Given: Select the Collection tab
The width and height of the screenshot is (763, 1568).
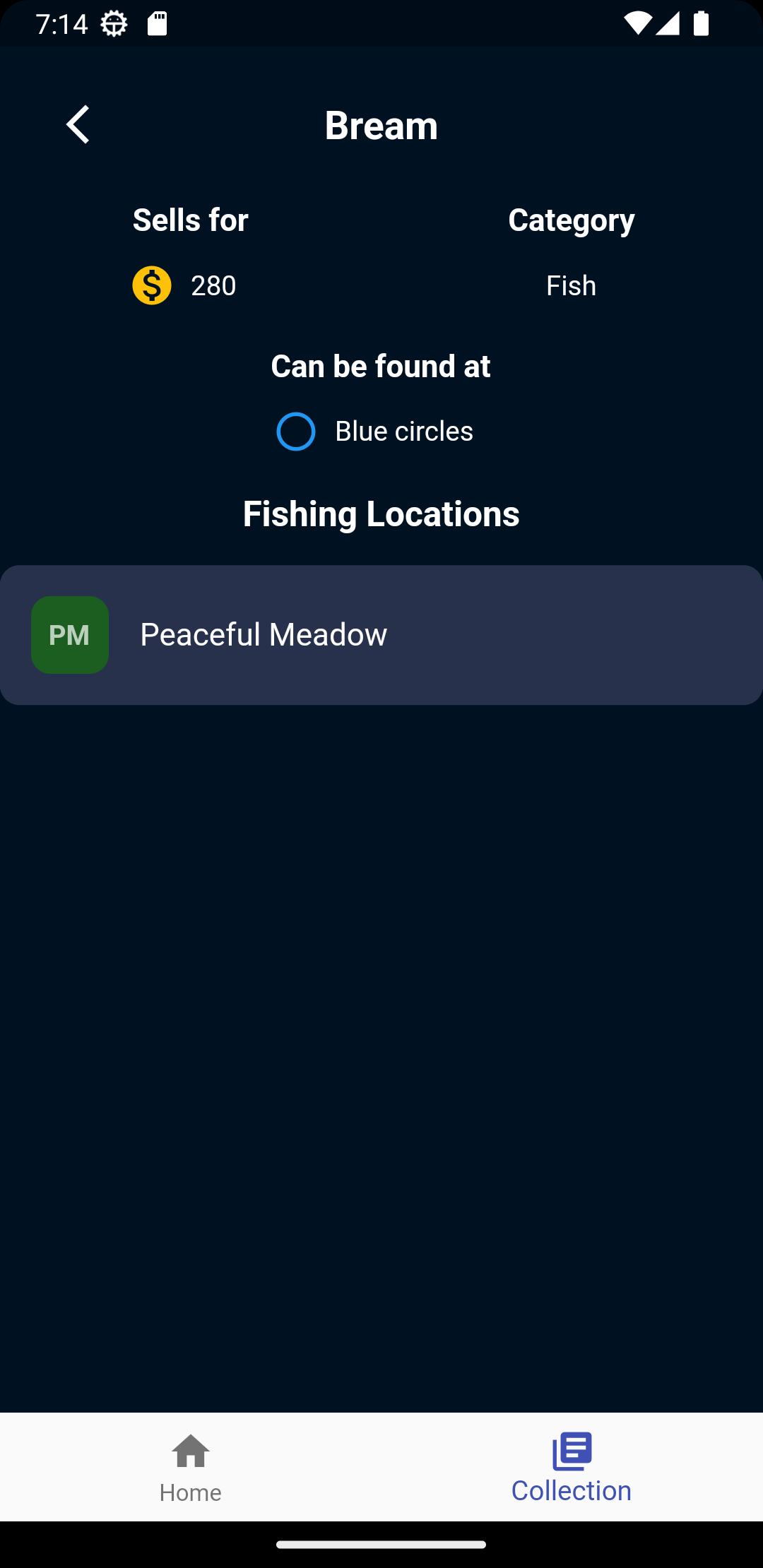Looking at the screenshot, I should pos(572,1467).
